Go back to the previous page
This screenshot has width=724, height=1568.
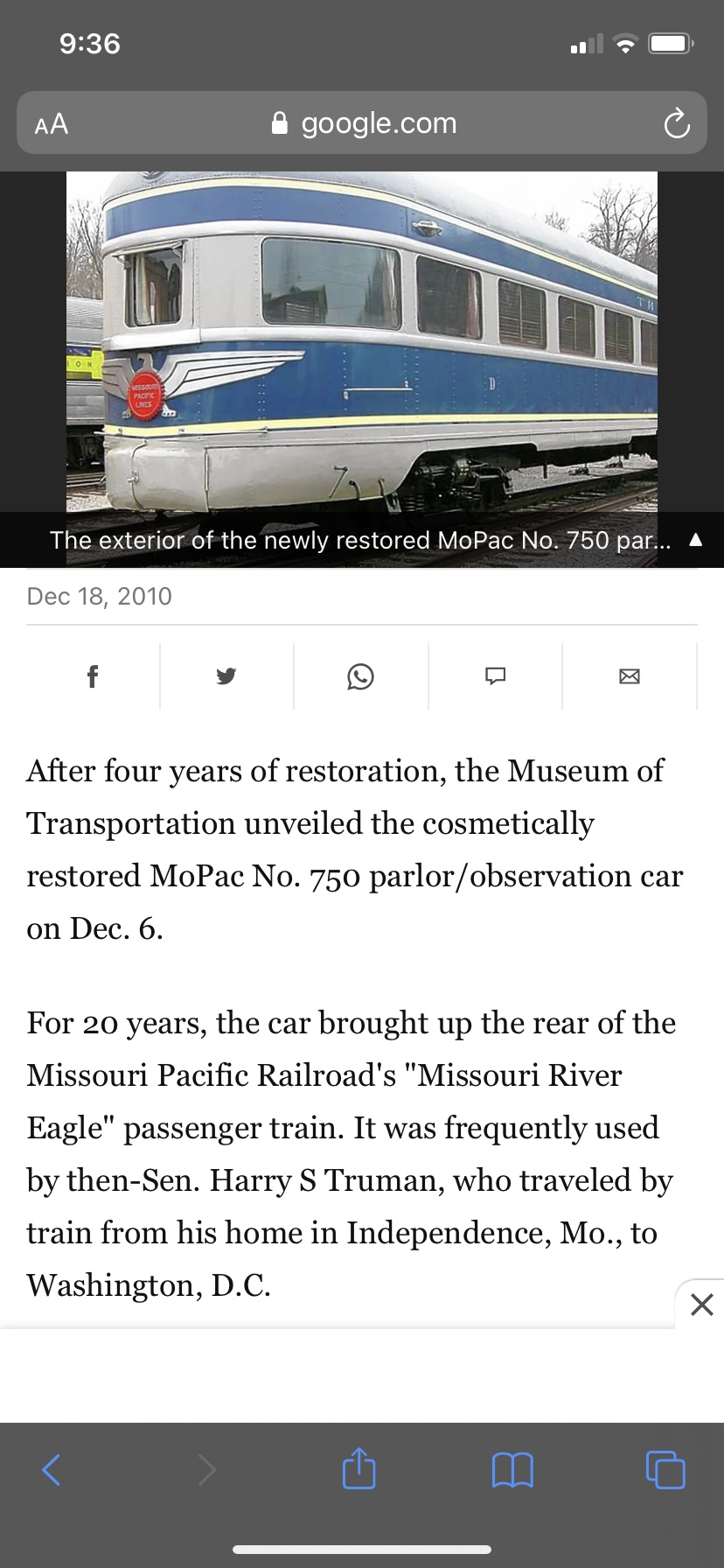coord(52,1470)
